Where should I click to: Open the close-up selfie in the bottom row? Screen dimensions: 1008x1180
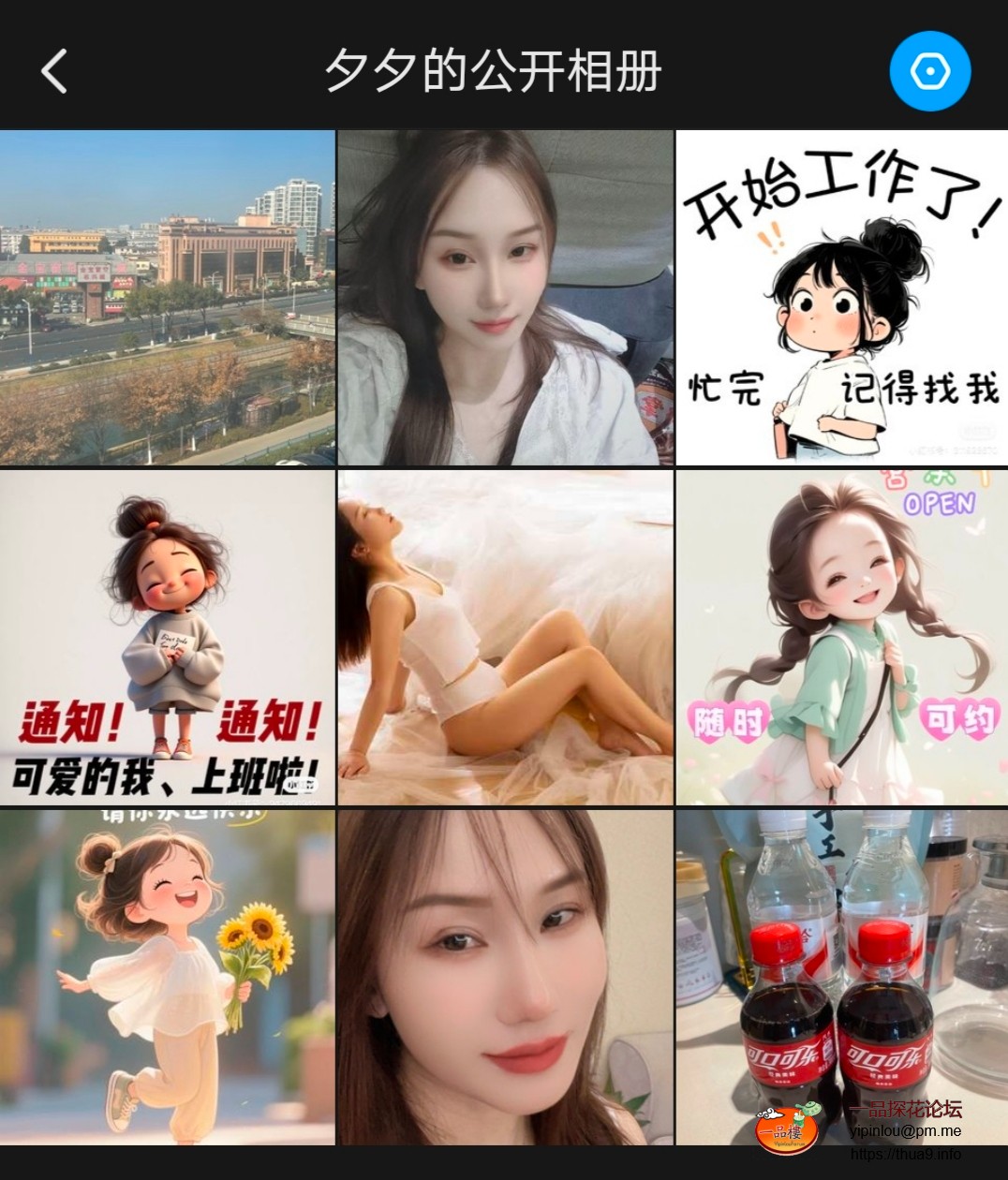pyautogui.click(x=503, y=974)
